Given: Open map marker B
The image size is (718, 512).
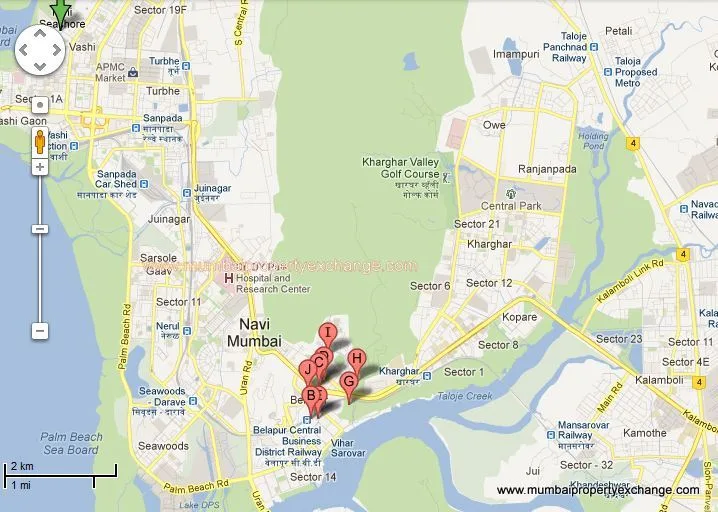Looking at the screenshot, I should click(x=311, y=397).
